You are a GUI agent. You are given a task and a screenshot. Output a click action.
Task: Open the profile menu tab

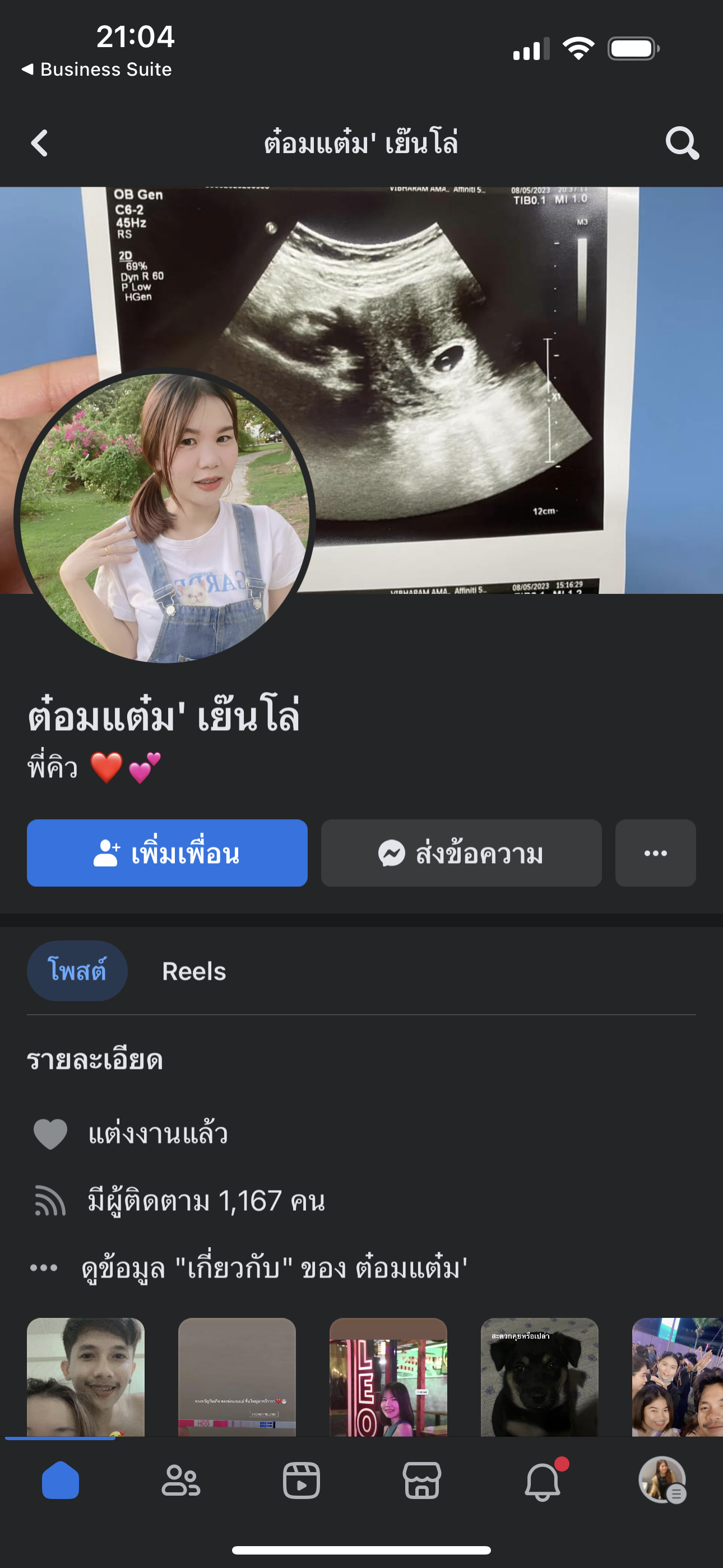tap(662, 1481)
